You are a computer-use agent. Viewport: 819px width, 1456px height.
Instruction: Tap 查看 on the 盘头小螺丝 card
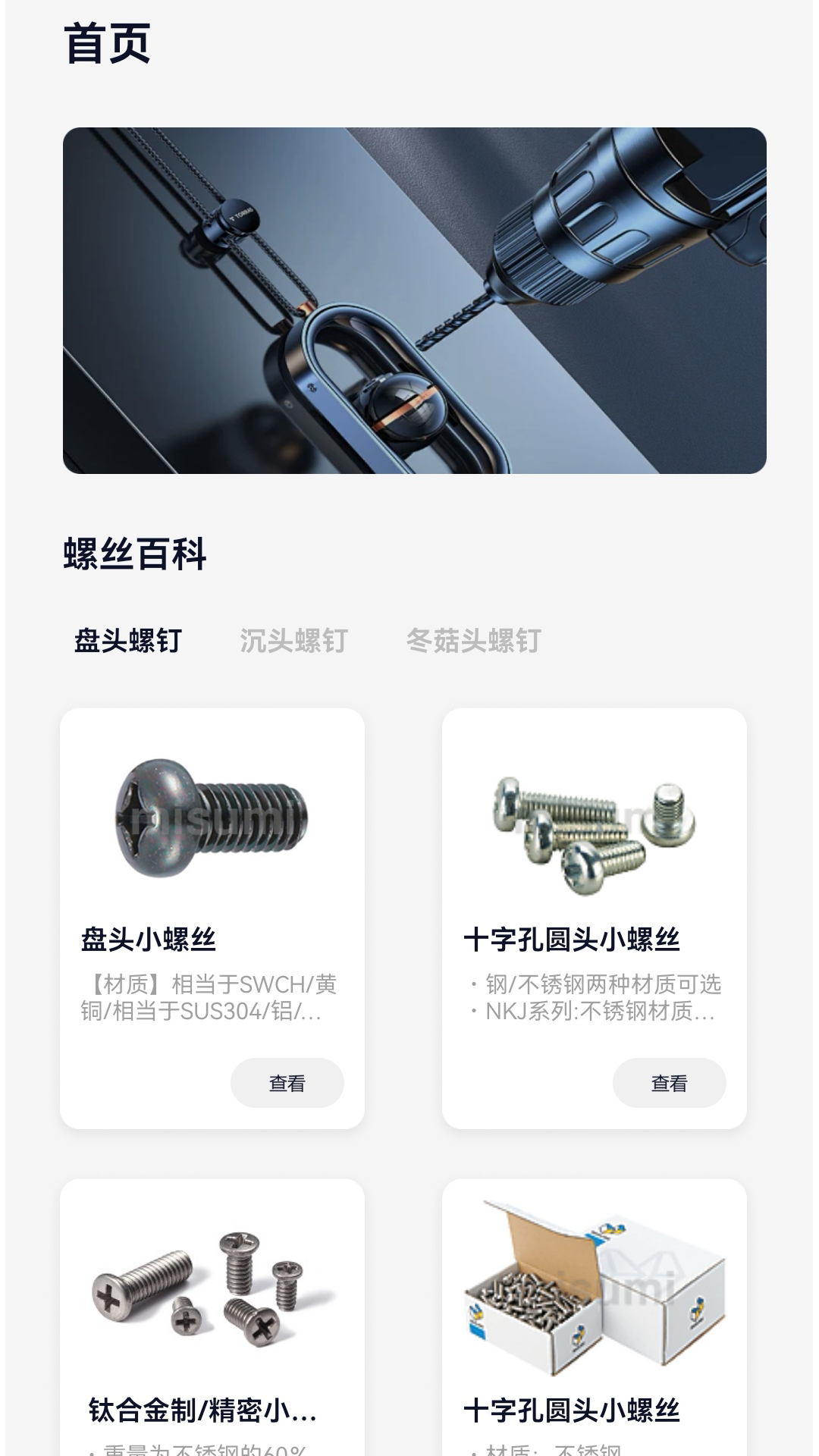click(287, 1083)
